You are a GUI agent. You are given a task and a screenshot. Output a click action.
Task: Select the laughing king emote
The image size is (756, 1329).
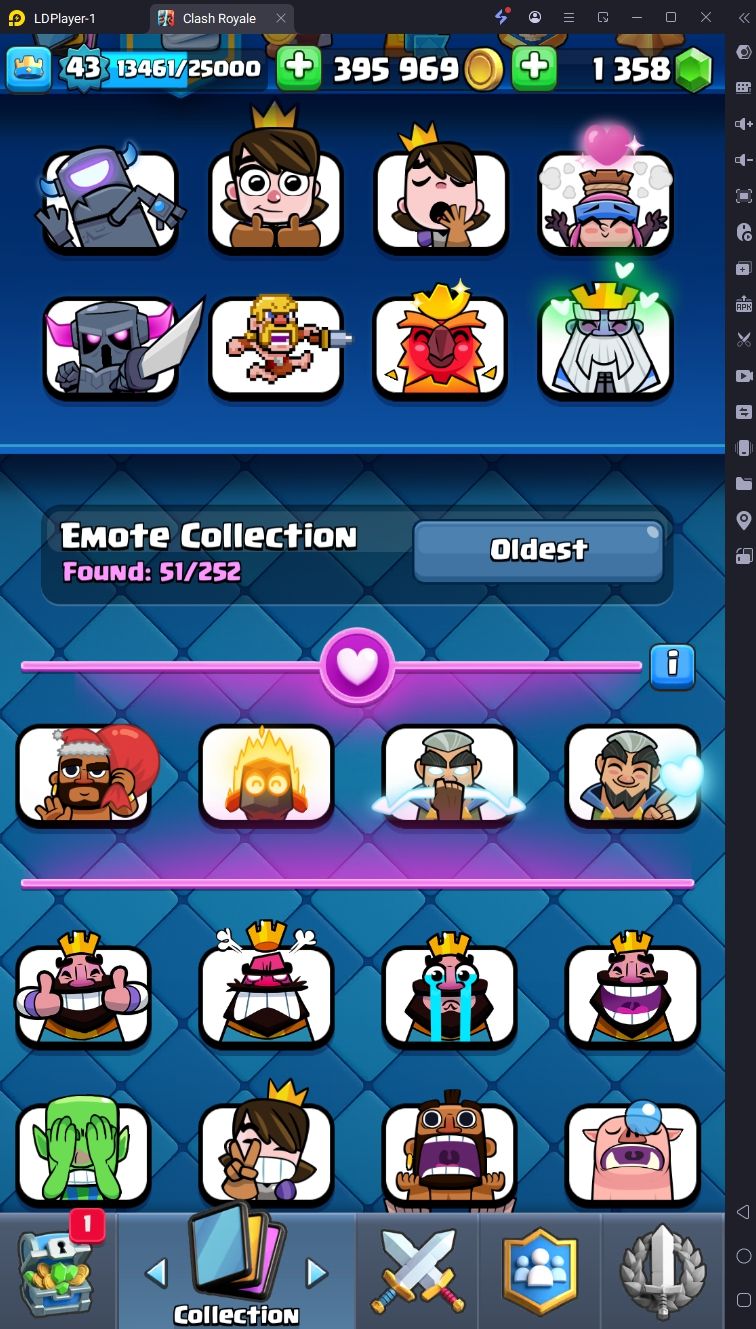632,994
